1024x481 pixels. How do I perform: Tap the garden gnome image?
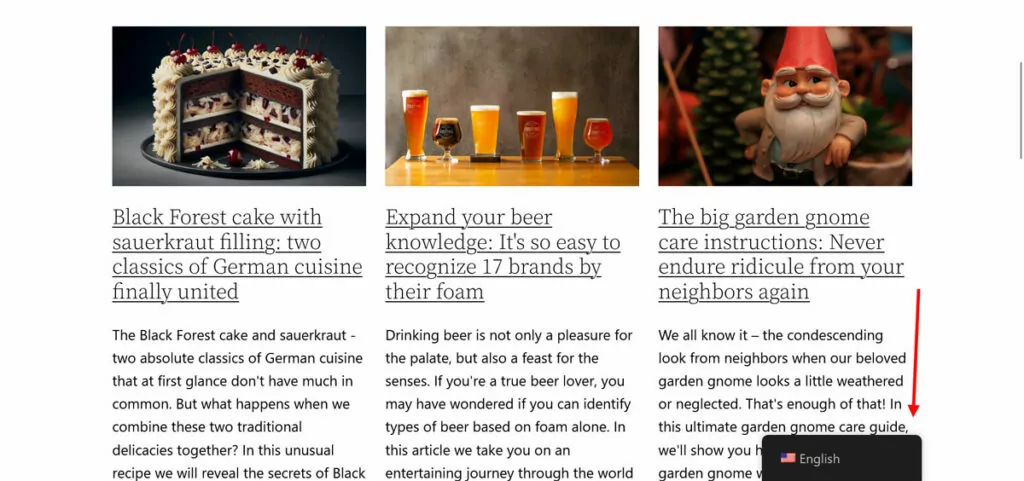[x=785, y=106]
